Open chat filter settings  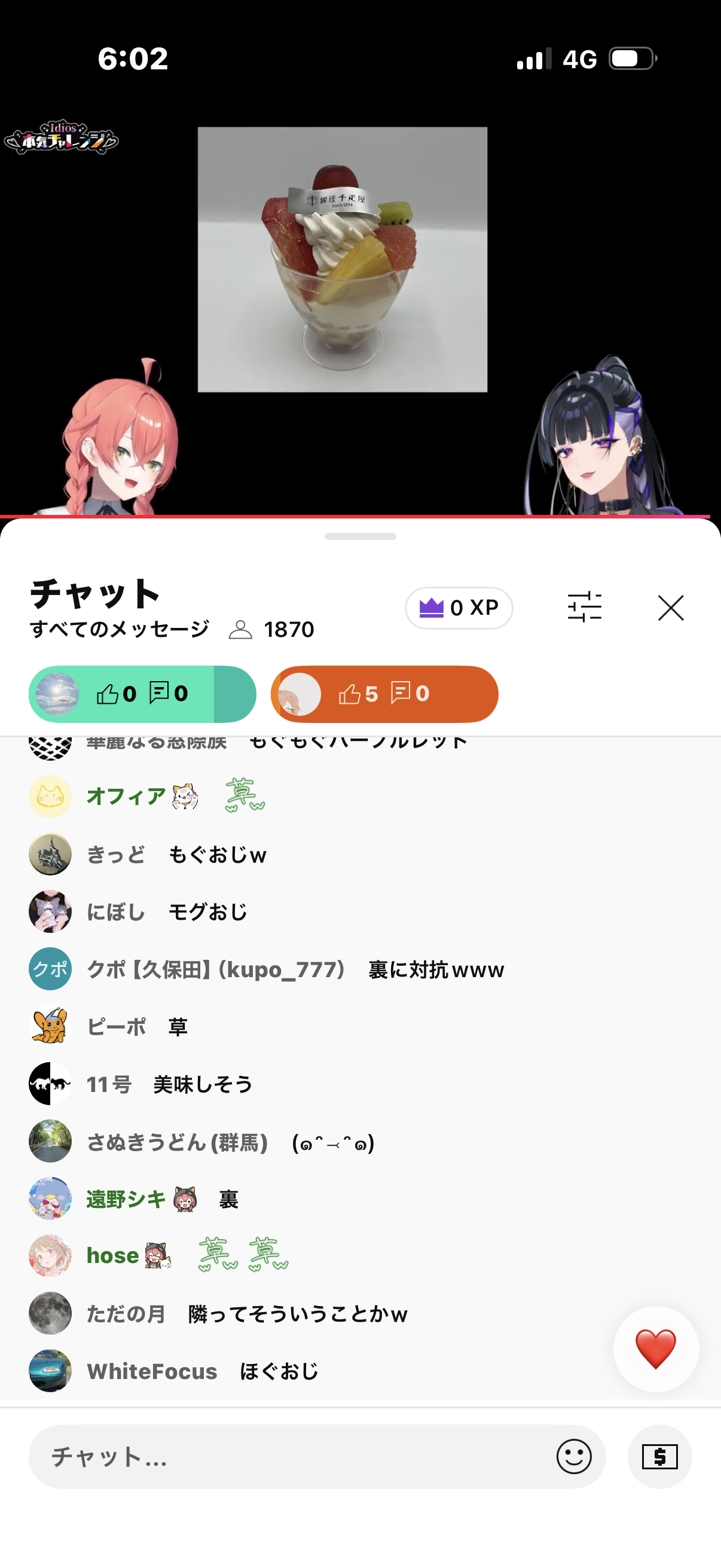click(x=584, y=608)
